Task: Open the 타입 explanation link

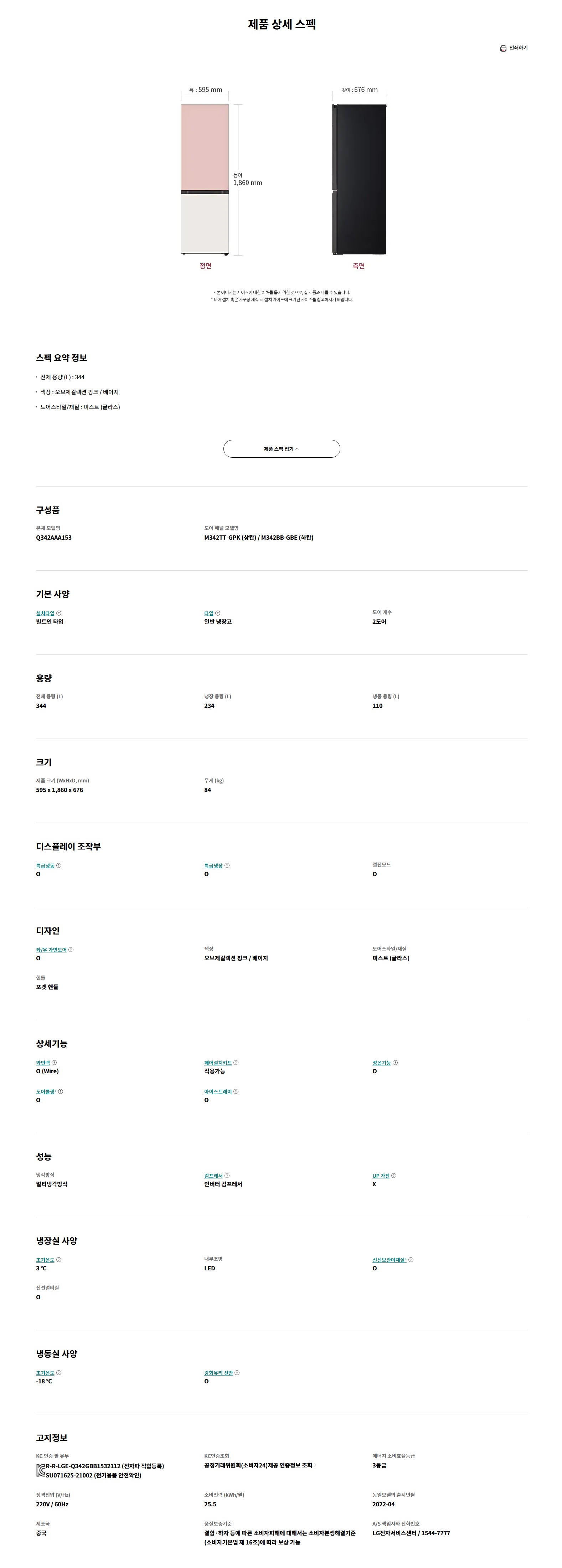Action: [209, 613]
